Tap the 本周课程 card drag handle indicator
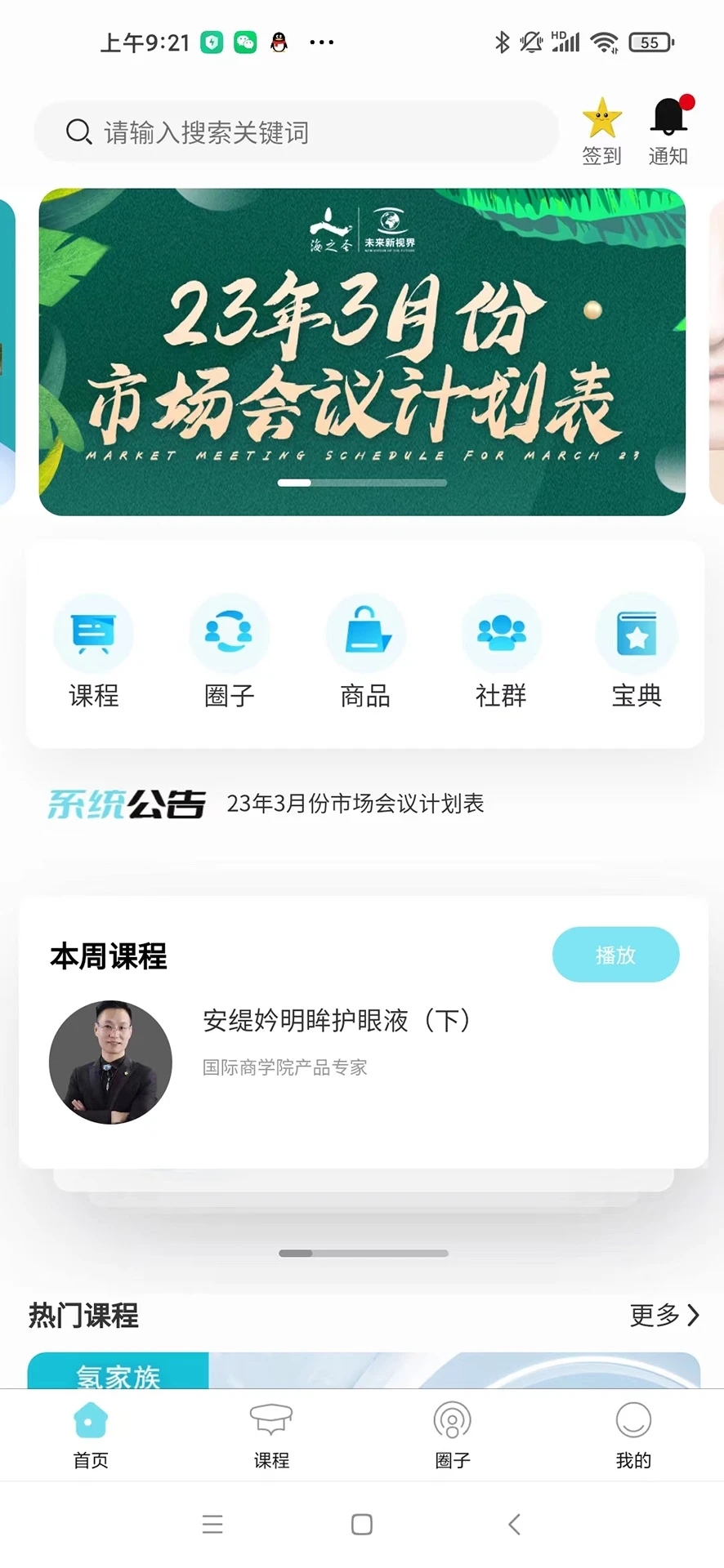 (x=362, y=1254)
